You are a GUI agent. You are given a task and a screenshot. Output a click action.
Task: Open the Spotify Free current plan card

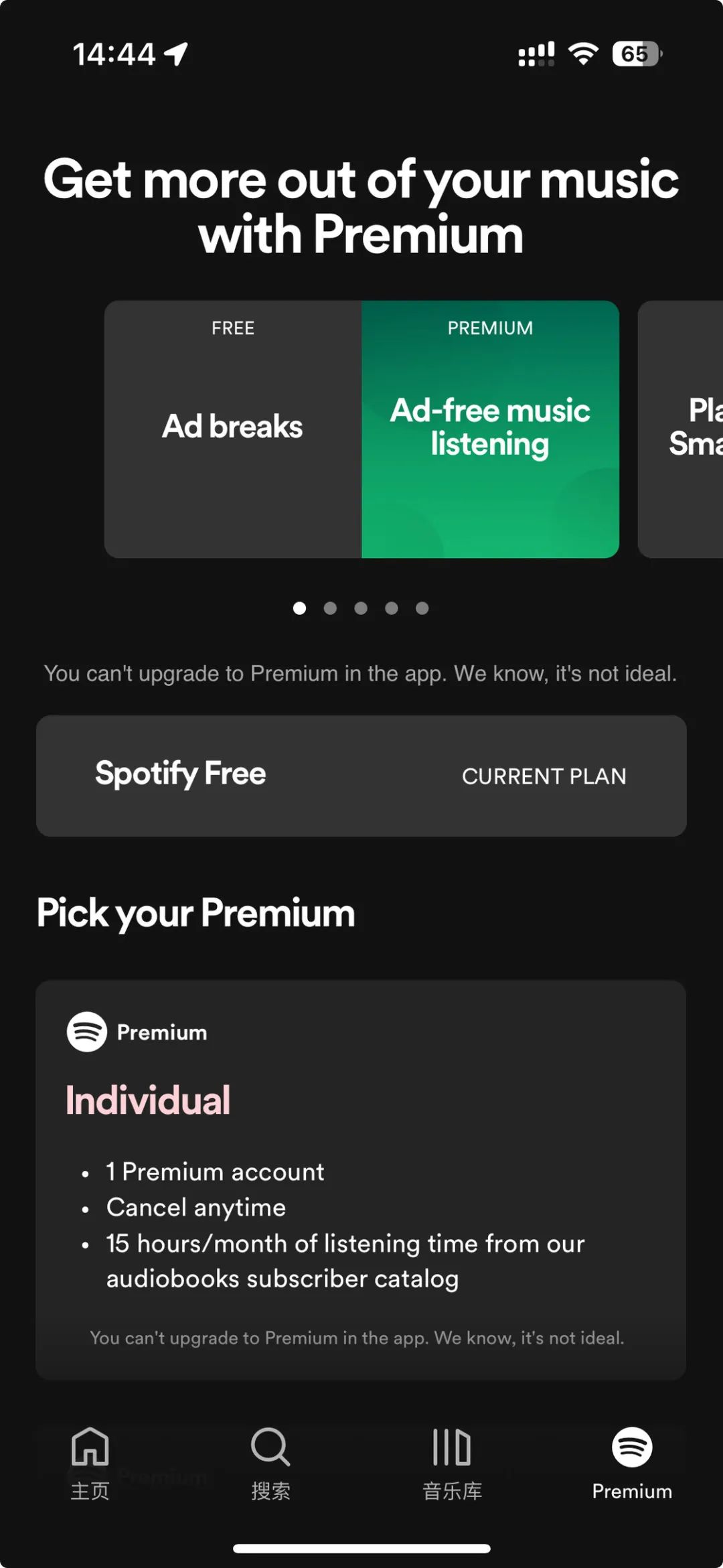[361, 776]
